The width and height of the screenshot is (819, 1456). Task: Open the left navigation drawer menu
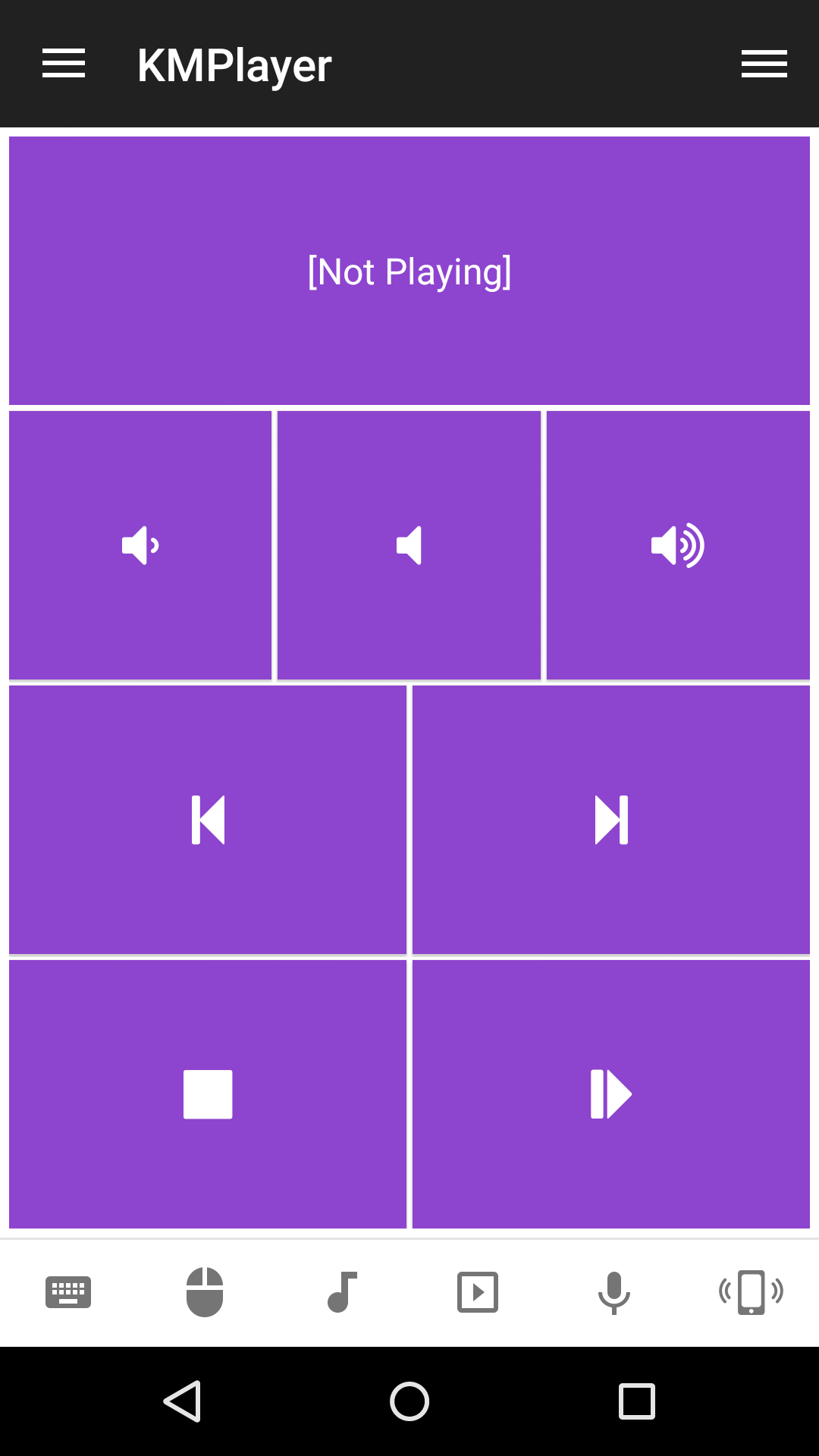[64, 64]
